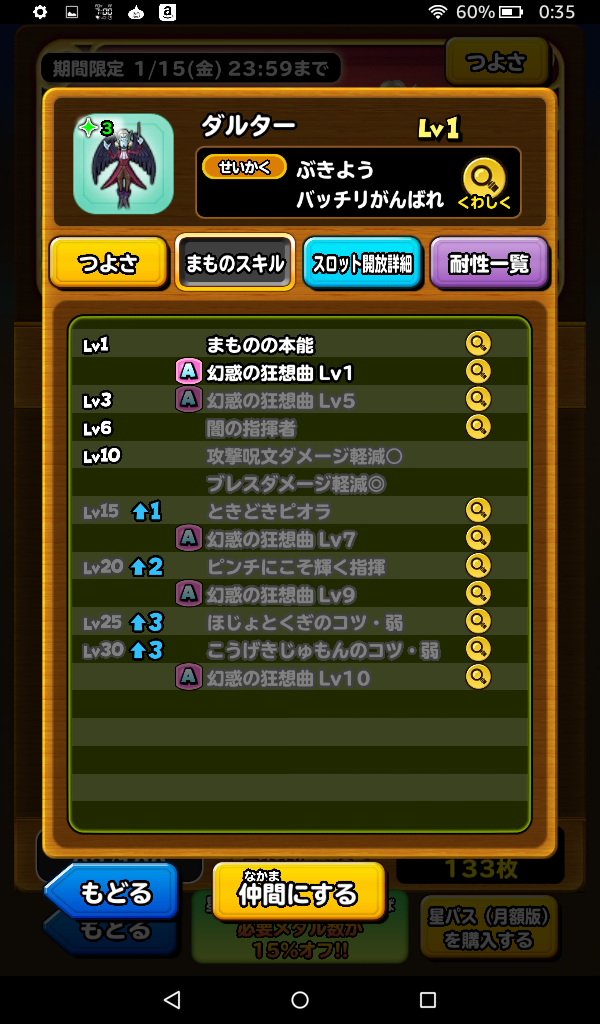Go back with the blue もどる button
This screenshot has width=600, height=1024.
[112, 891]
